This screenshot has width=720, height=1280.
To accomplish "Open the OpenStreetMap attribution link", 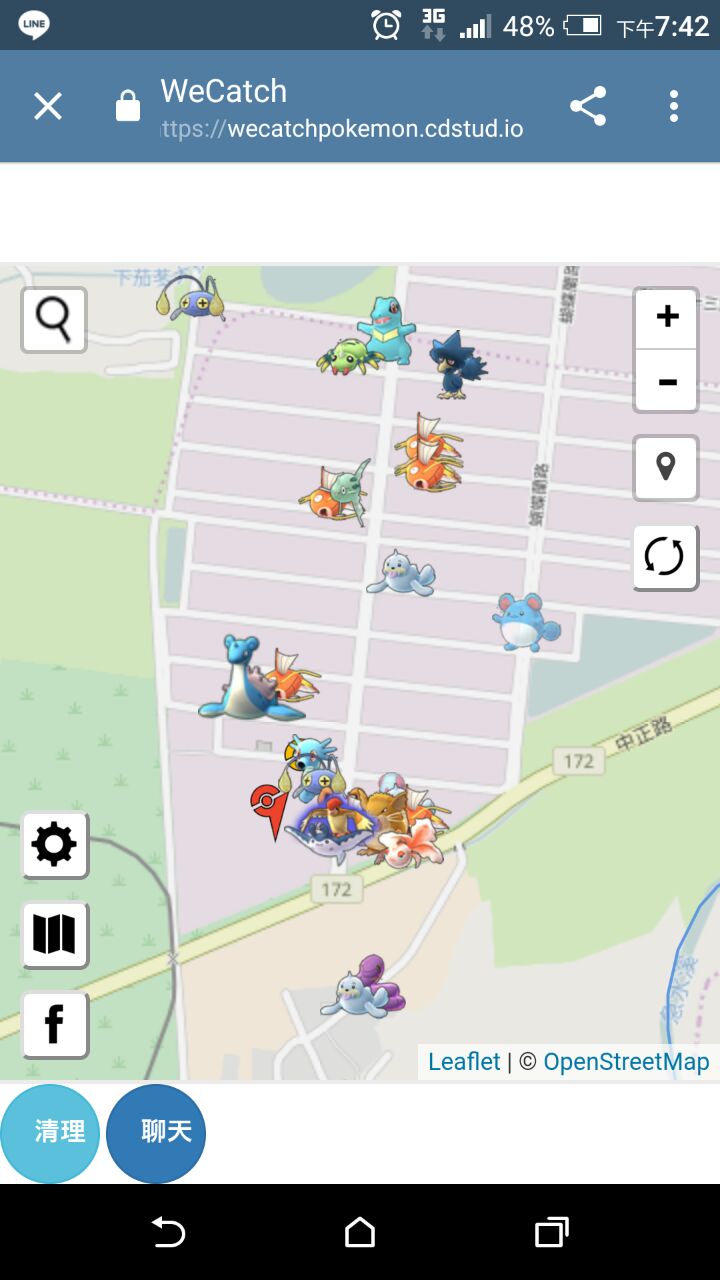I will [x=626, y=1062].
